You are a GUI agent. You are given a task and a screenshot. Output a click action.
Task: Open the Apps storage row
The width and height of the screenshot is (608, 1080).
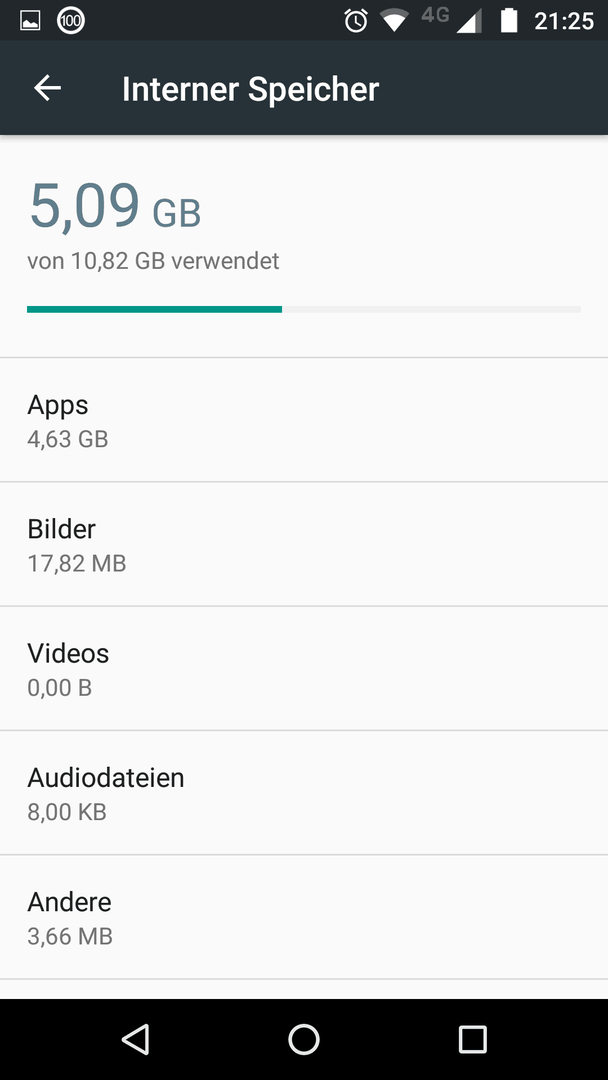tap(304, 420)
